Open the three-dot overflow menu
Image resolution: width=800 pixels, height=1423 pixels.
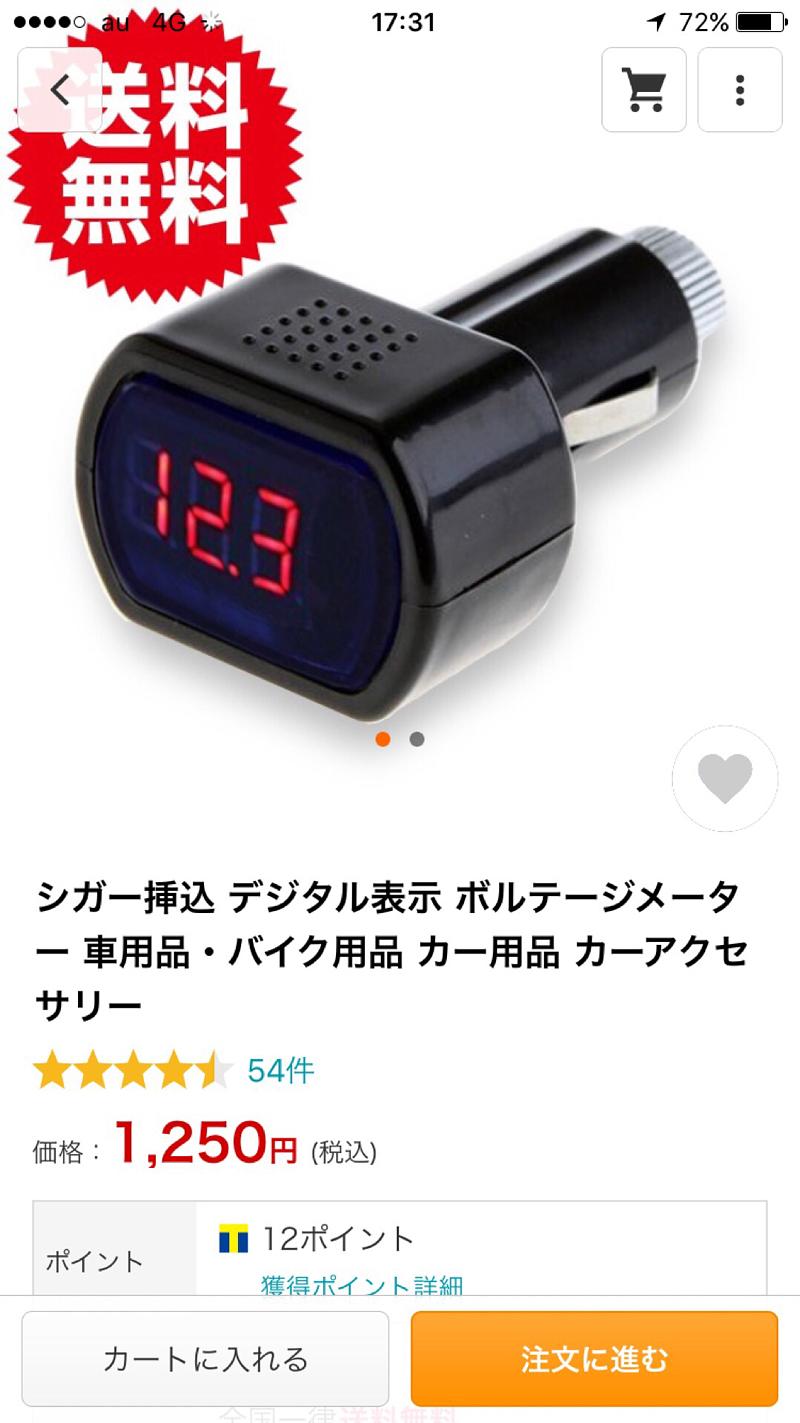[739, 90]
